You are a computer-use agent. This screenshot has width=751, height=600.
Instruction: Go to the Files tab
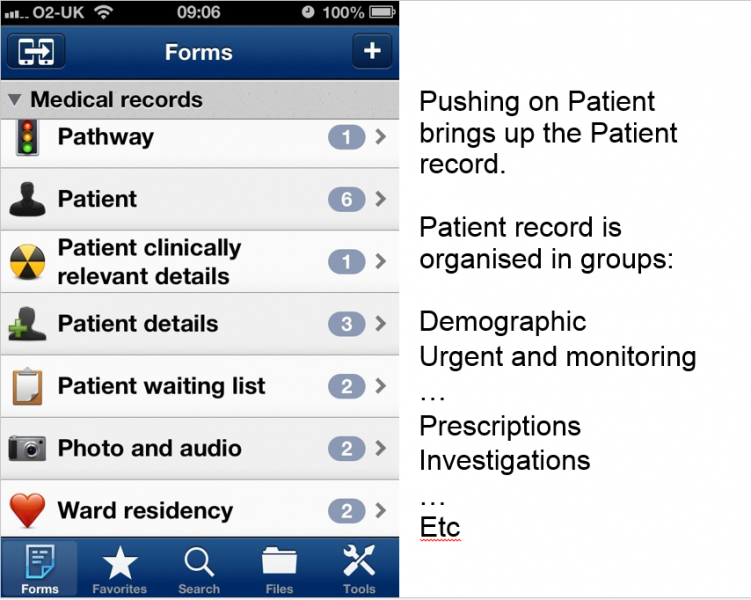[279, 569]
